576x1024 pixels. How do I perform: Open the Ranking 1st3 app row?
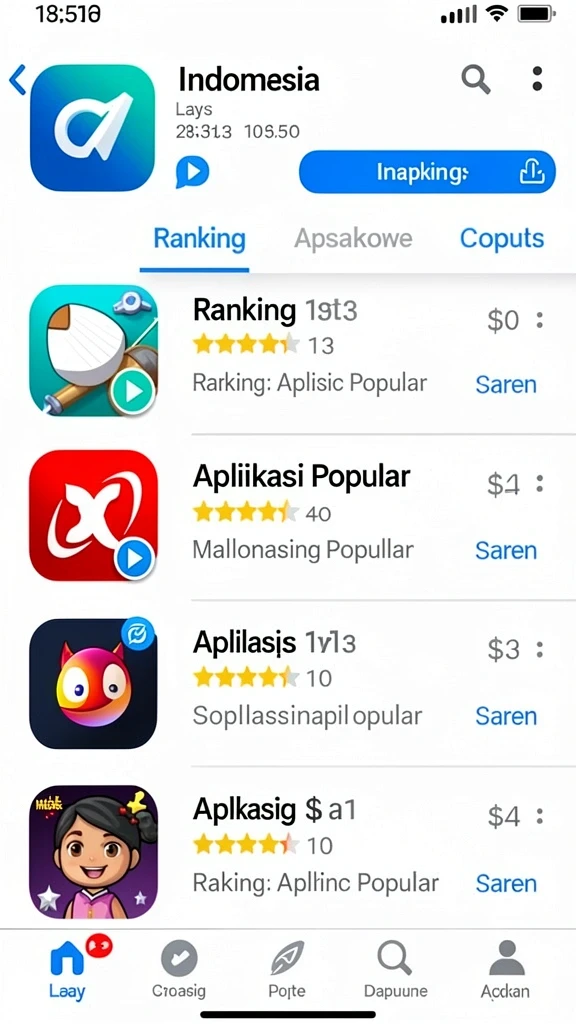click(x=288, y=351)
